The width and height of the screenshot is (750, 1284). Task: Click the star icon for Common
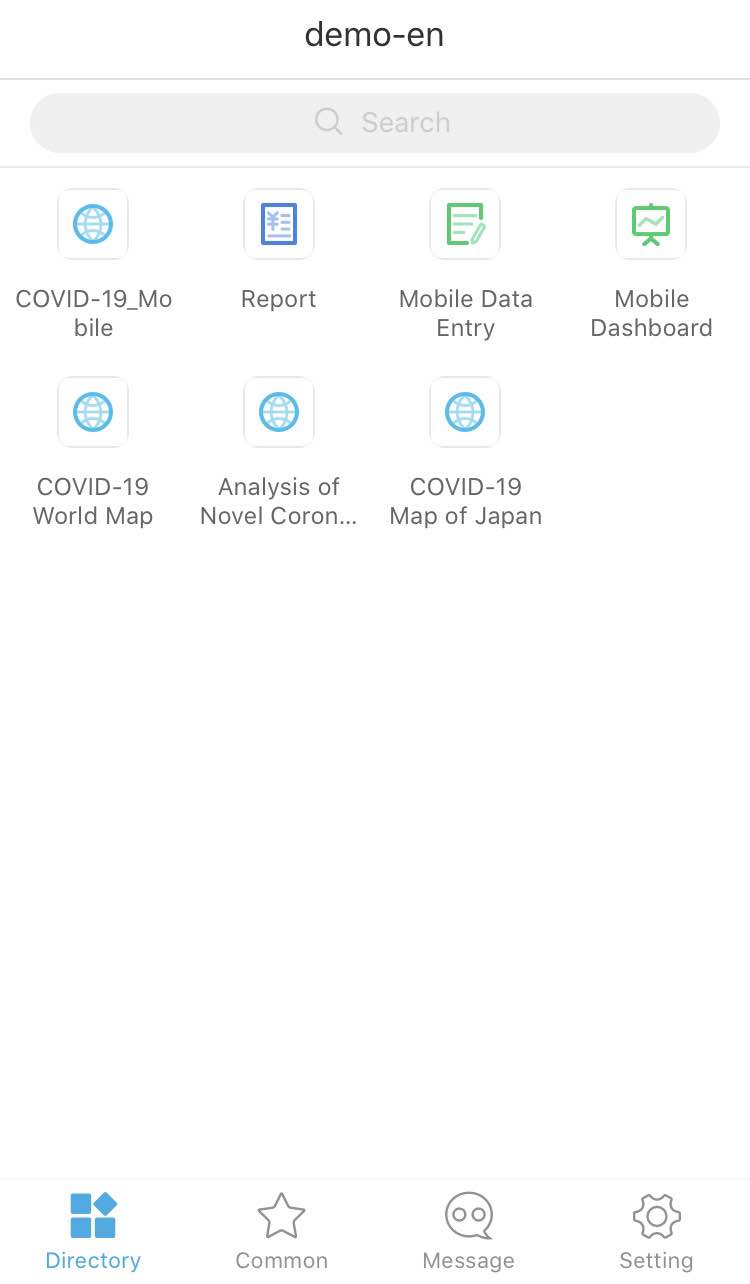[x=281, y=1215]
